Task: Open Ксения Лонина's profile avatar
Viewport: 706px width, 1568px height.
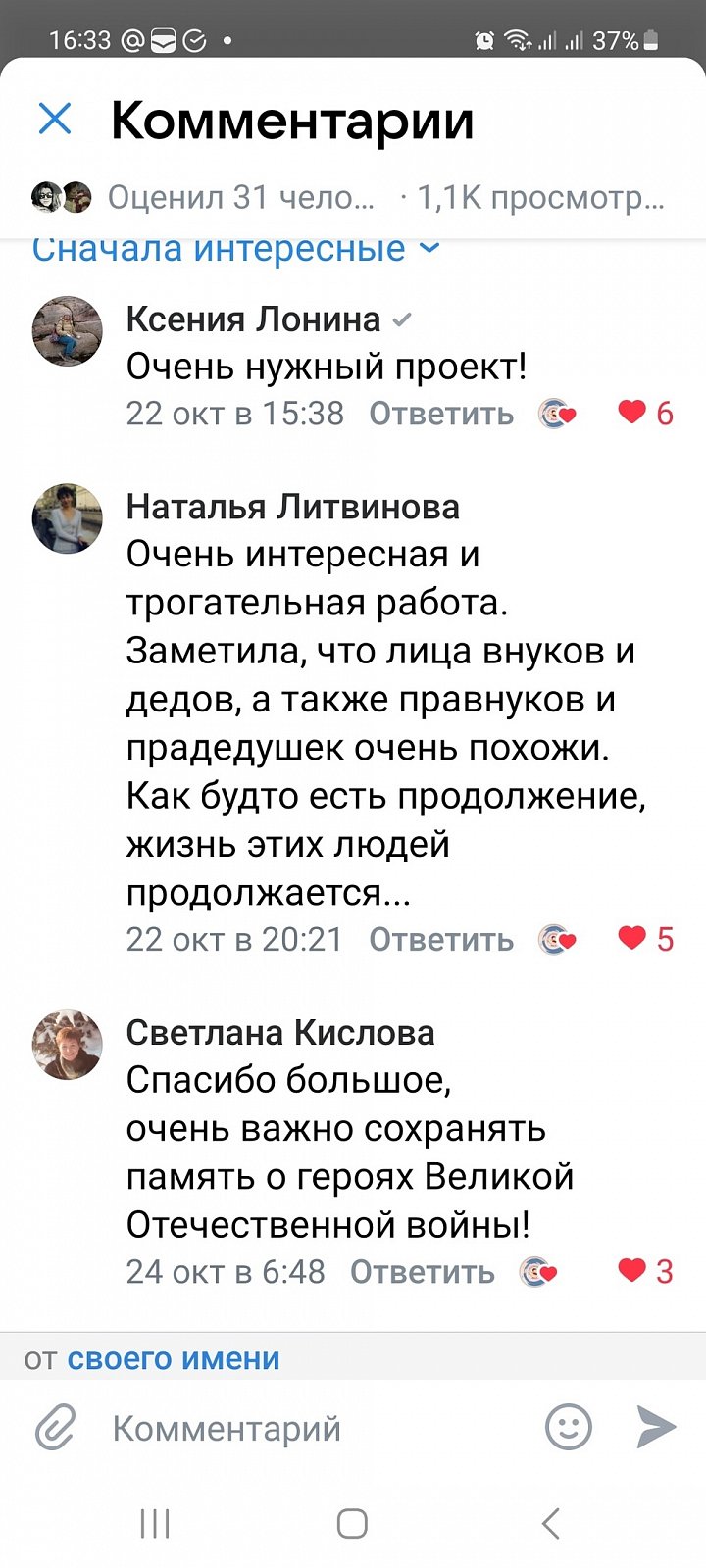Action: coord(68,331)
